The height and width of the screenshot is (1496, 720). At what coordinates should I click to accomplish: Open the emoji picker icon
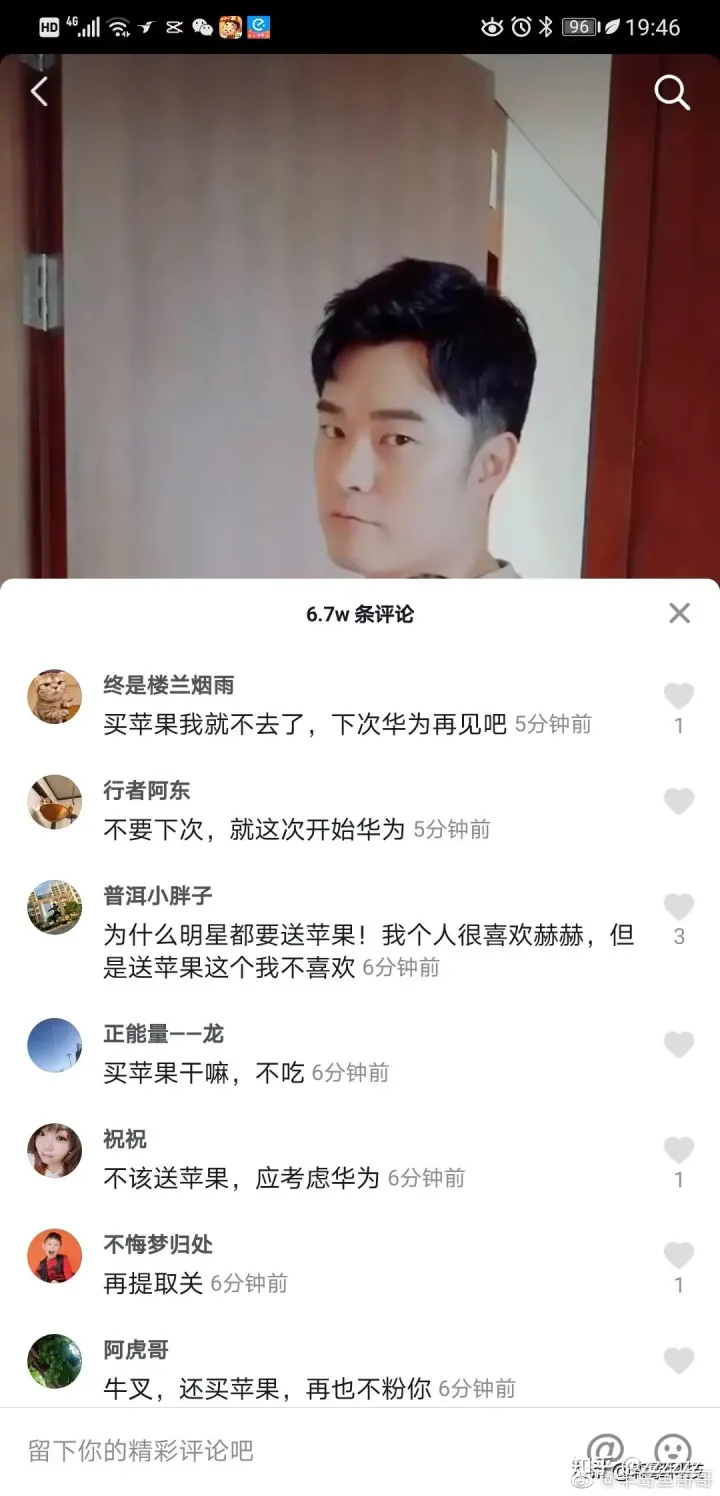pyautogui.click(x=672, y=1450)
